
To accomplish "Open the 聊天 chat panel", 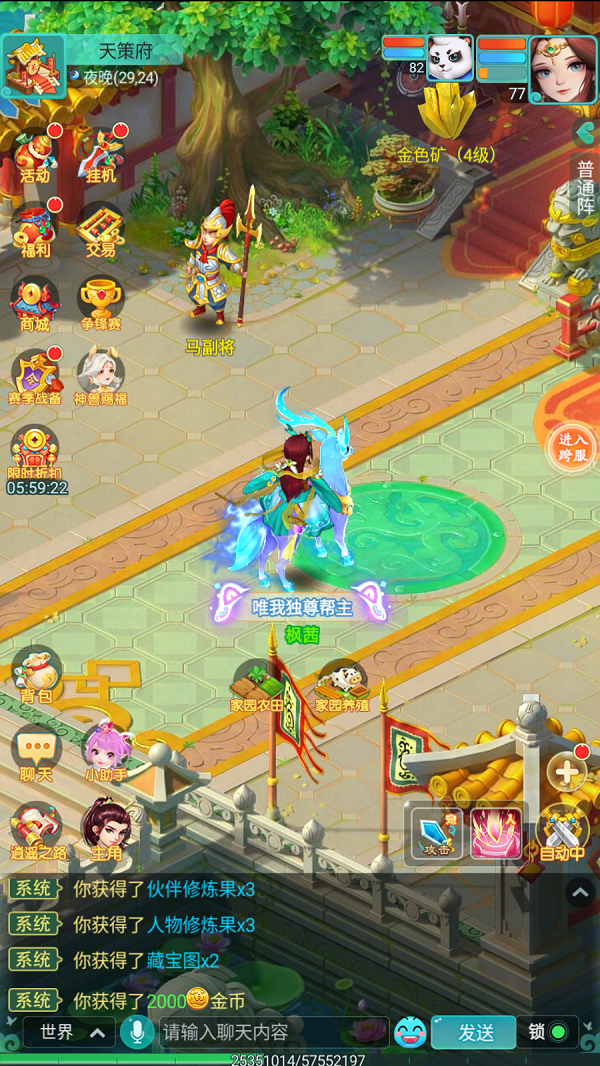I will point(36,751).
